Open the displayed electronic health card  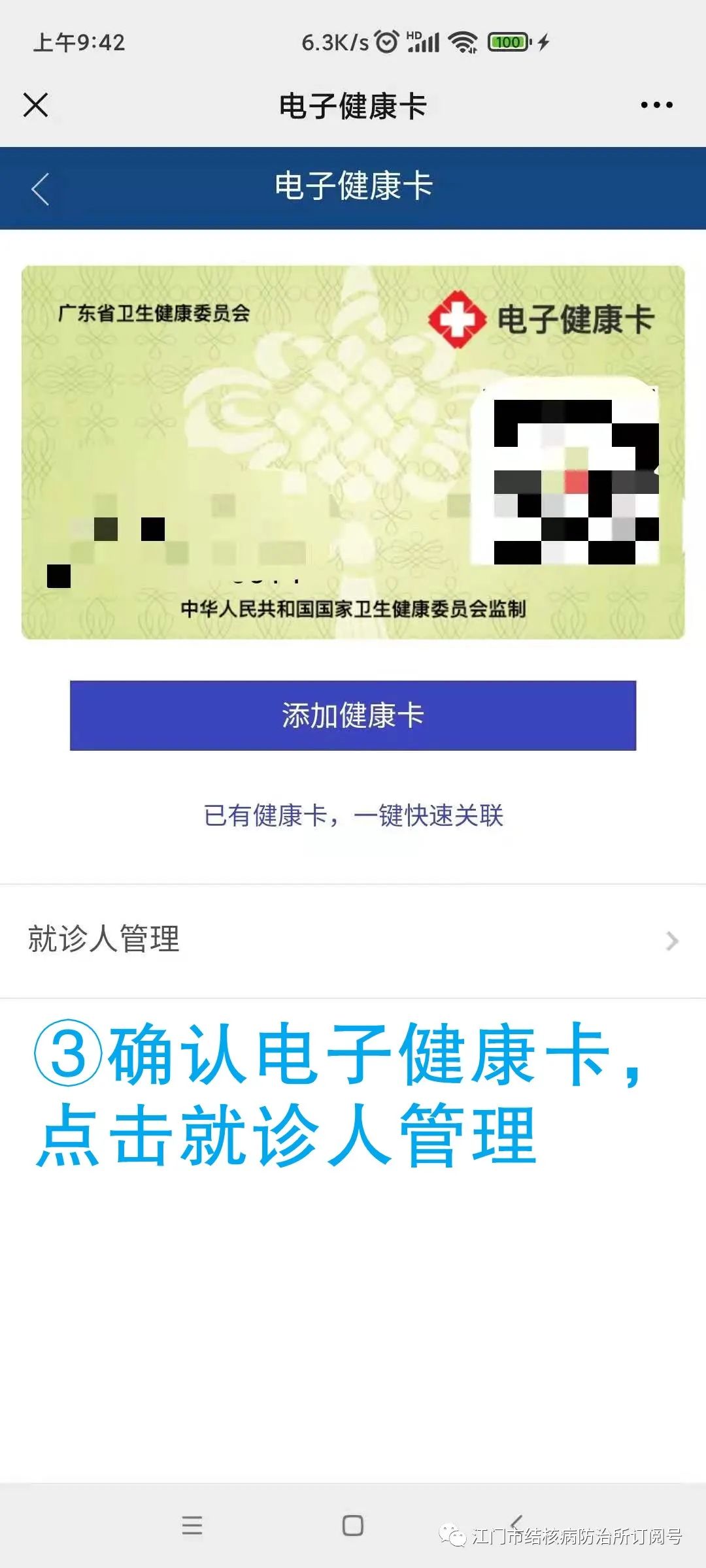point(353,452)
